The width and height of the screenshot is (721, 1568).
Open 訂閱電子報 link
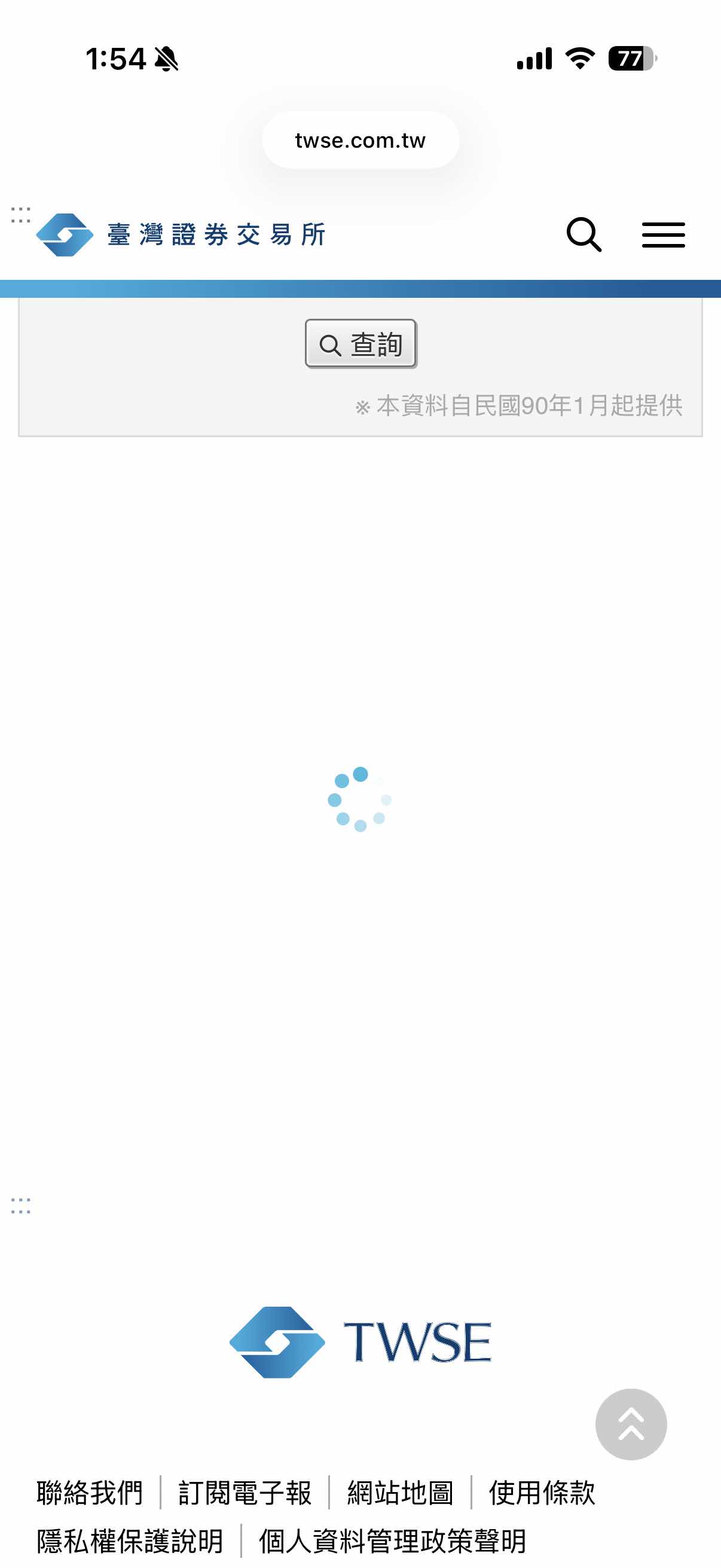click(x=245, y=1493)
